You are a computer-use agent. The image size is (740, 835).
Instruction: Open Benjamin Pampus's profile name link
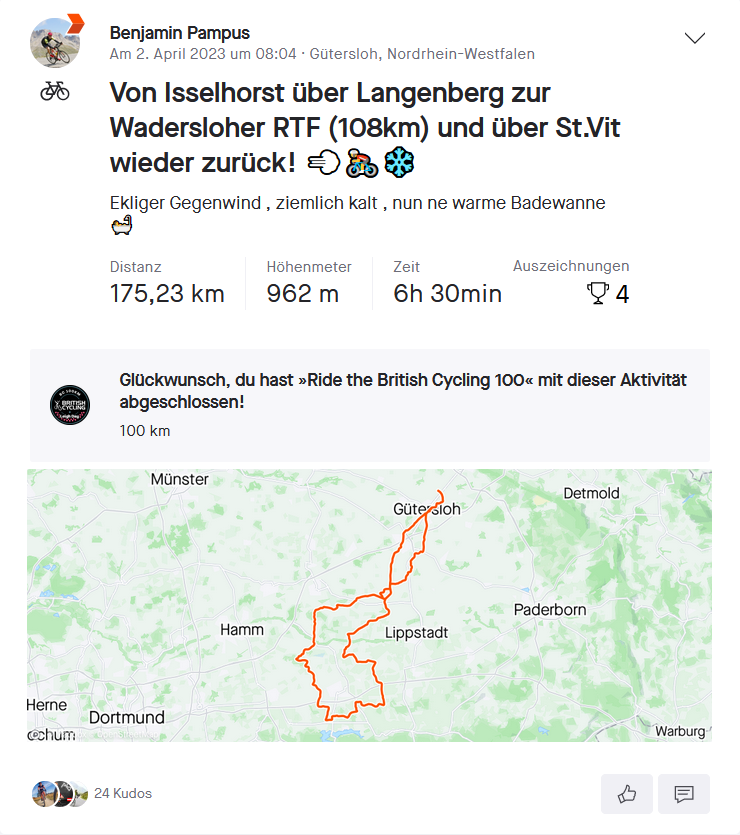click(179, 33)
